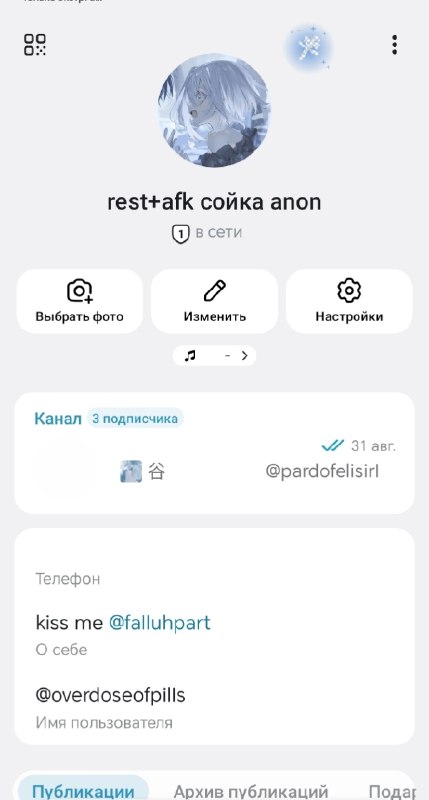429x800 pixels.
Task: Switch to the Подарки tab
Action: tap(392, 791)
